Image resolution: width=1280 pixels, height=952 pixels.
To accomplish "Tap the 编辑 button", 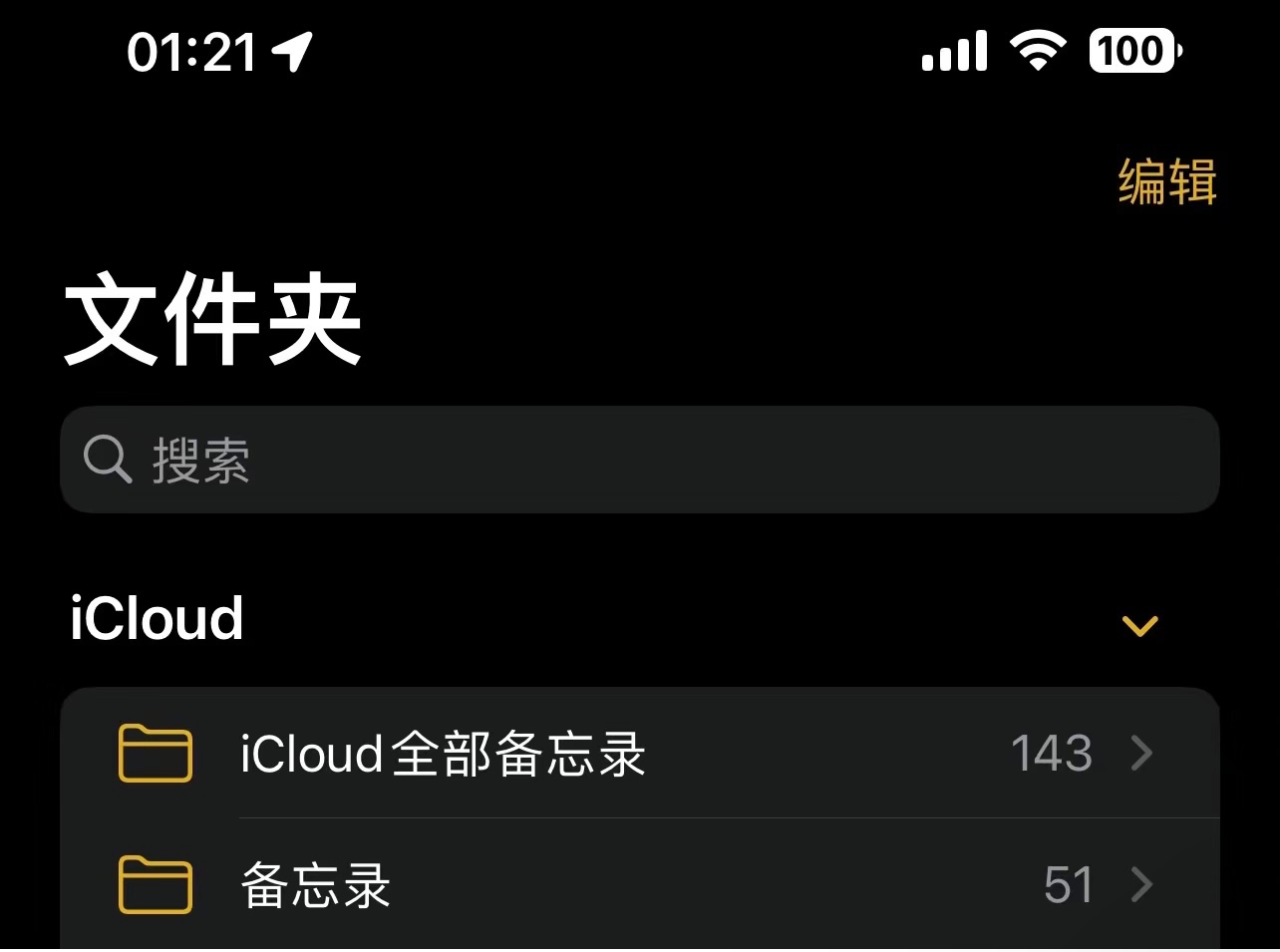I will pos(1166,182).
